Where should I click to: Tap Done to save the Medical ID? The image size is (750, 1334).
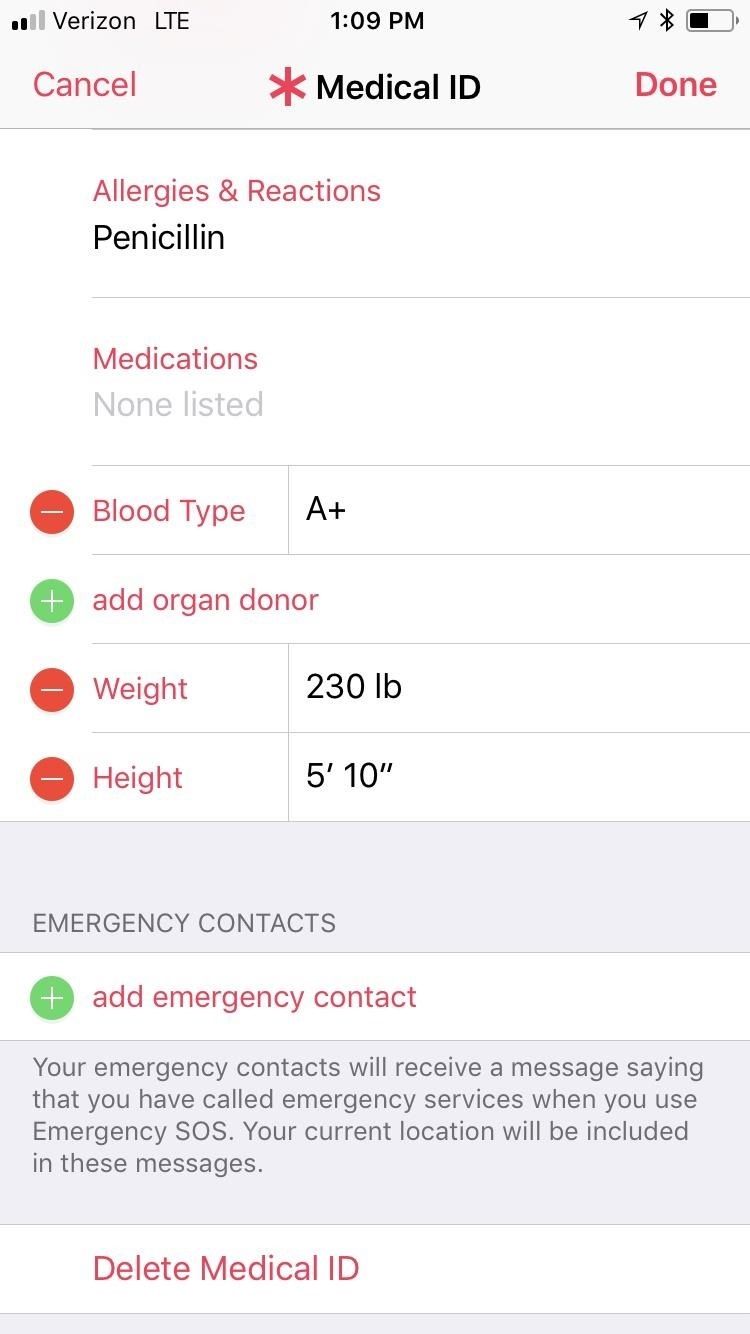point(675,85)
